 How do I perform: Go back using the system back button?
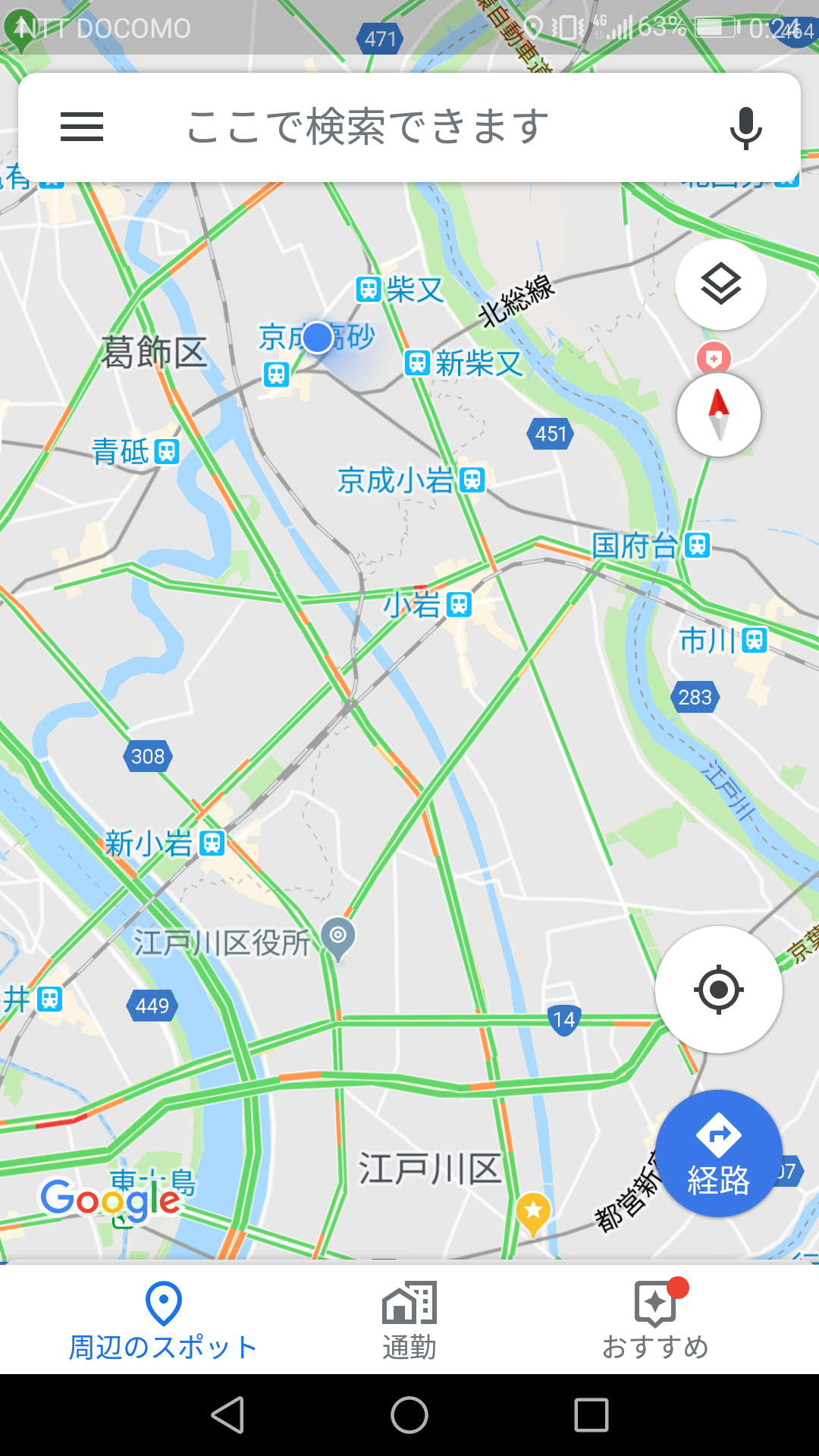[227, 1415]
